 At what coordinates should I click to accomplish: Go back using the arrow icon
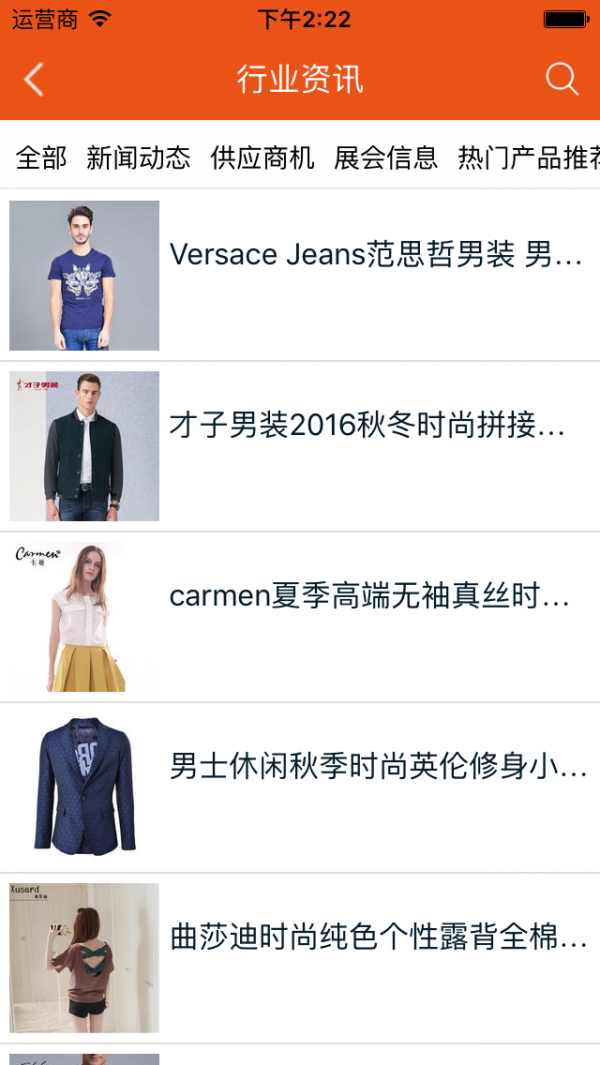pos(34,79)
